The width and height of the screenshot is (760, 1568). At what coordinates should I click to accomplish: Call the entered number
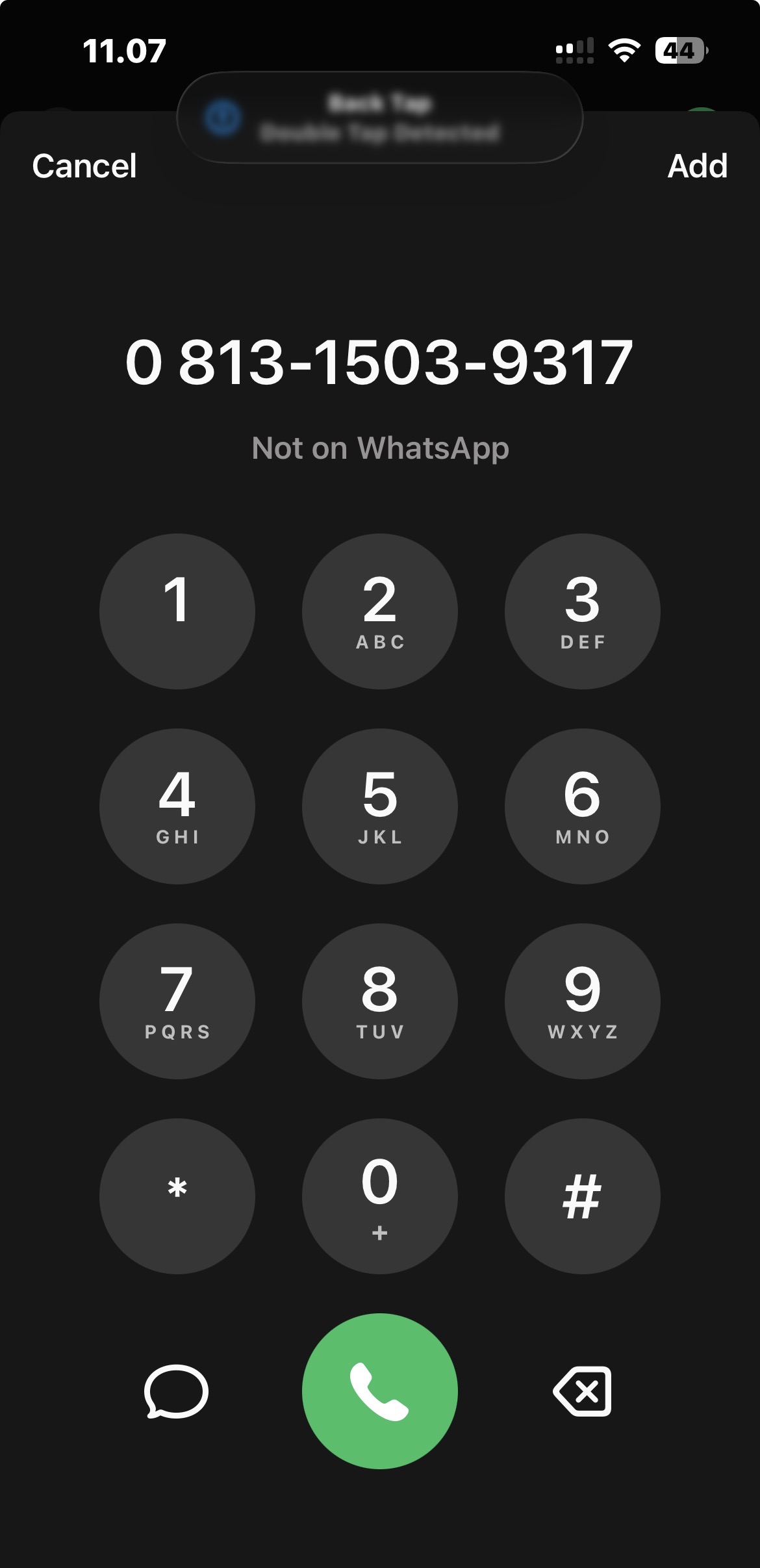[380, 1391]
